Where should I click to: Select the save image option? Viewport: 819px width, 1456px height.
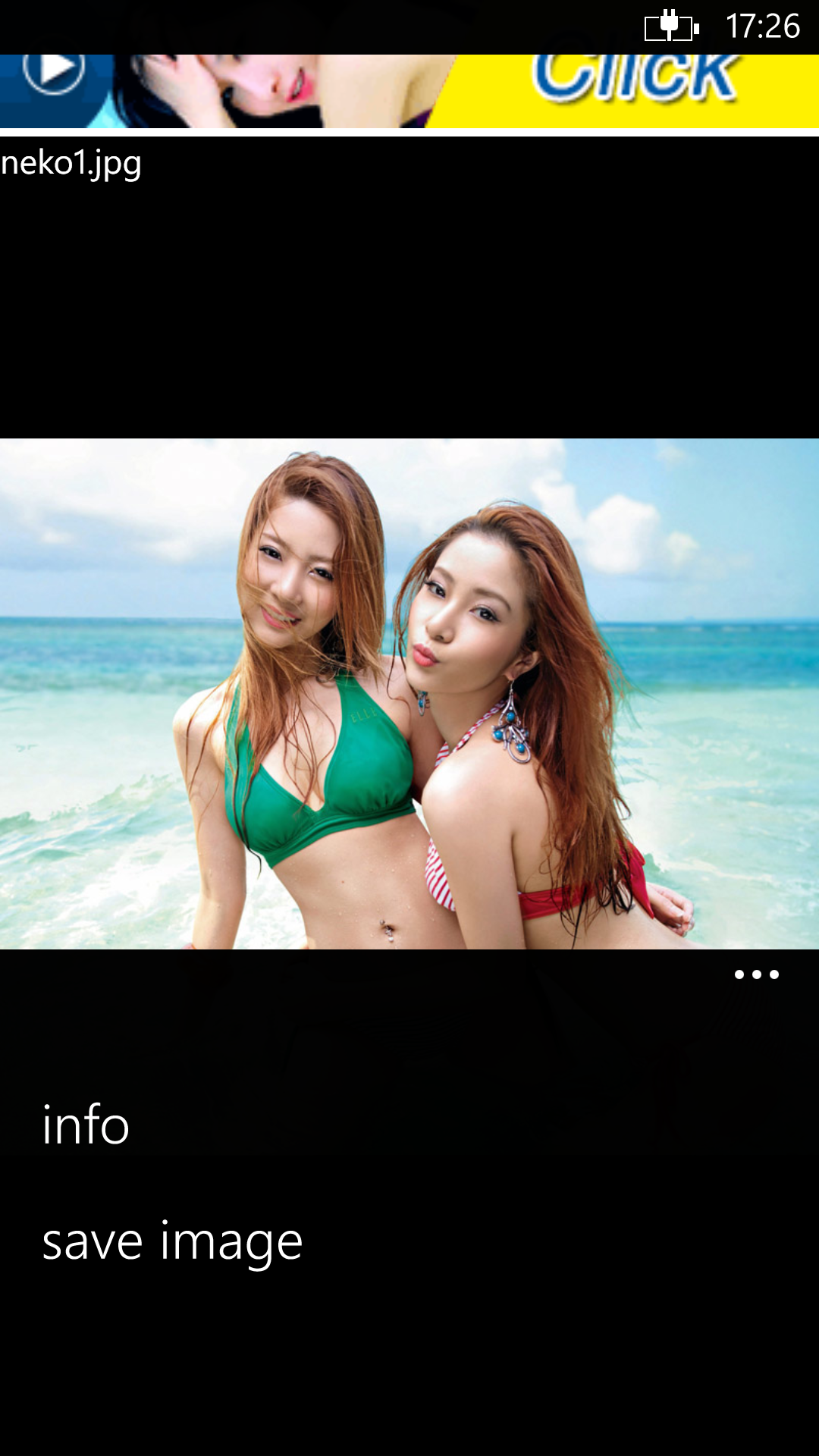172,1241
